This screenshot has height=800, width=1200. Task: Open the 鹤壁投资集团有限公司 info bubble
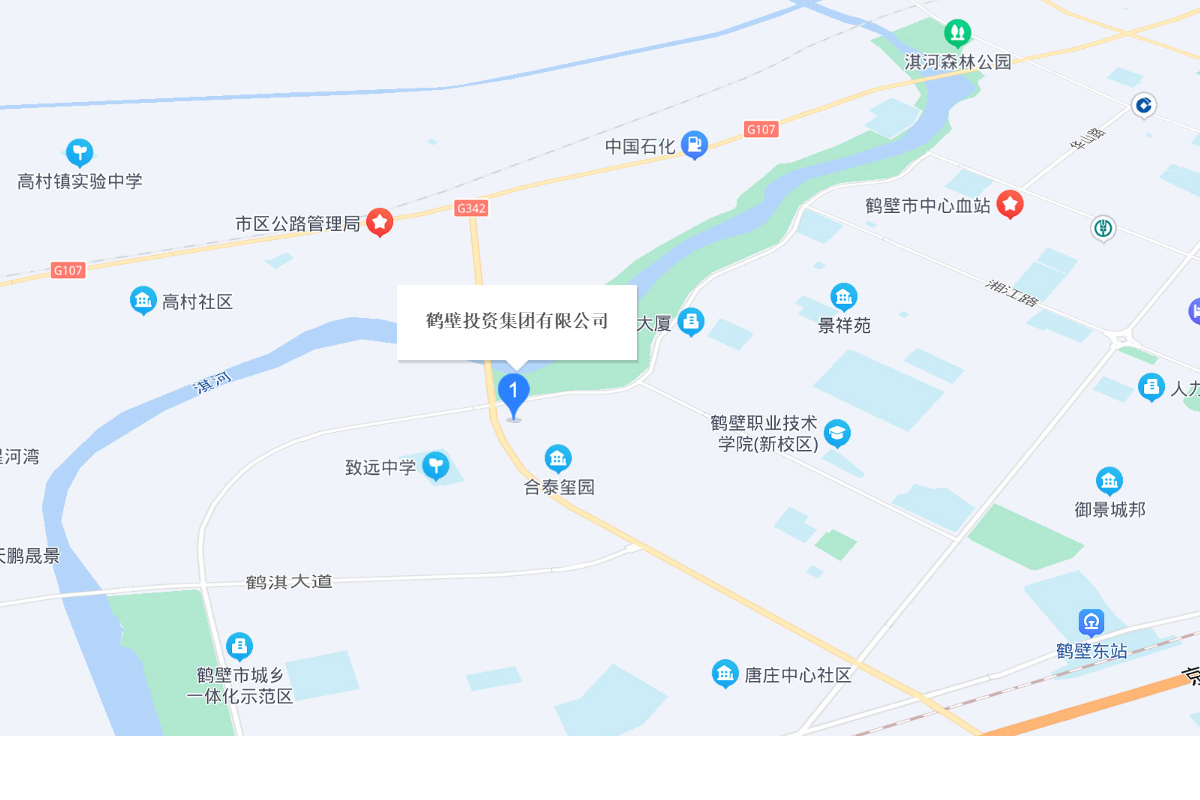(517, 321)
